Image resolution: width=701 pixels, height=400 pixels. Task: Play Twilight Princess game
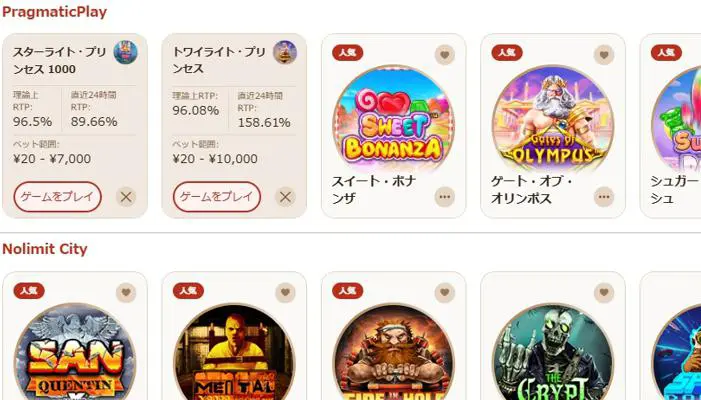click(x=217, y=197)
